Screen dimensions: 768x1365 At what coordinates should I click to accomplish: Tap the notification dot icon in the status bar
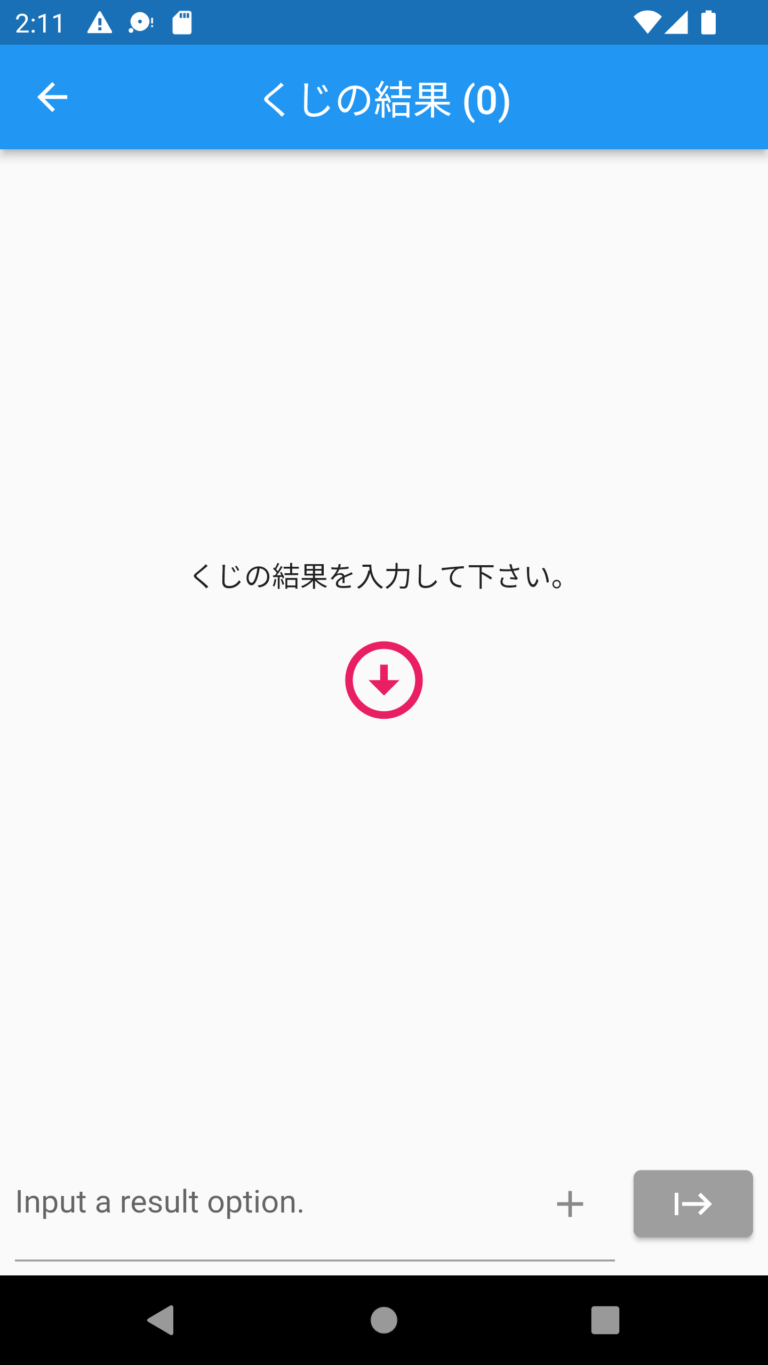[142, 20]
